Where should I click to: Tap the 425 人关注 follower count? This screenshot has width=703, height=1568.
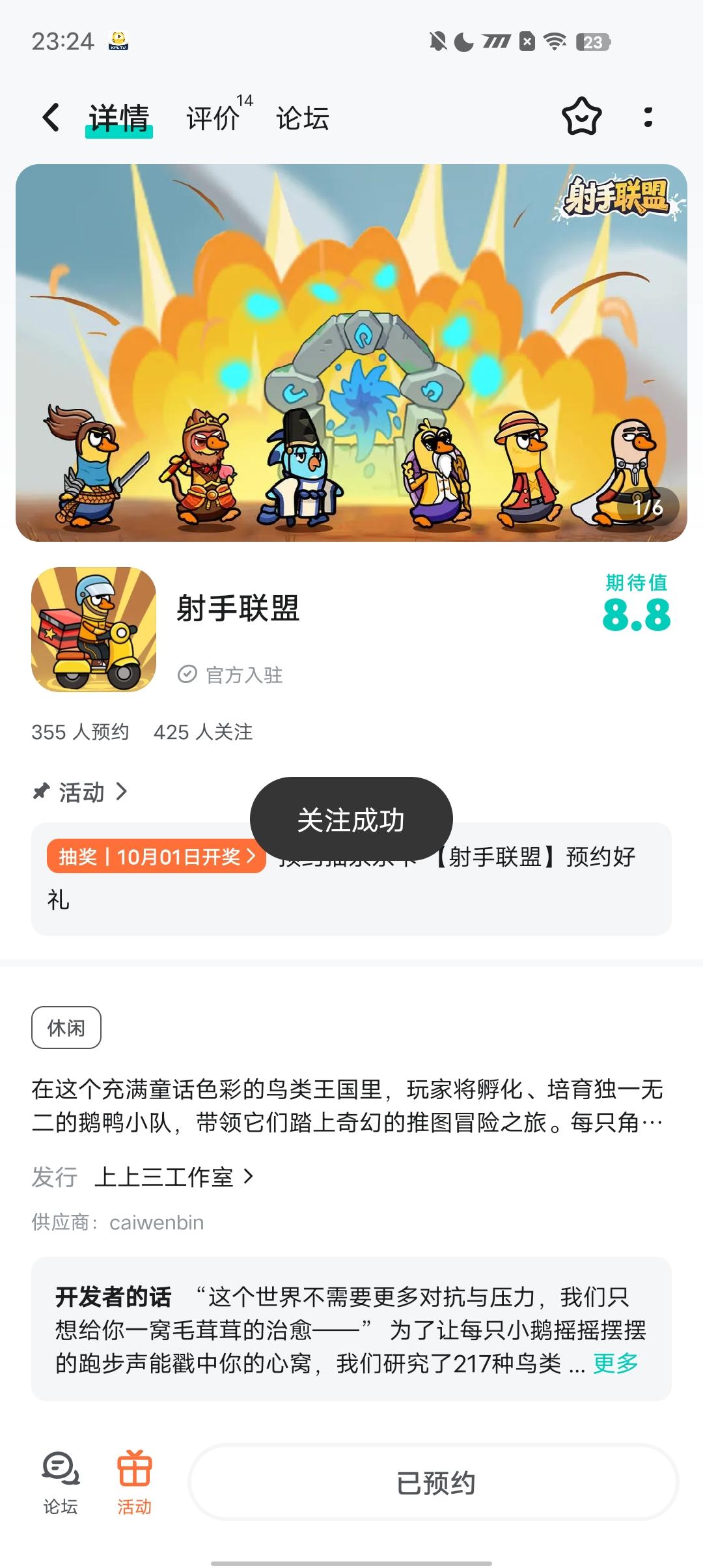pyautogui.click(x=204, y=732)
